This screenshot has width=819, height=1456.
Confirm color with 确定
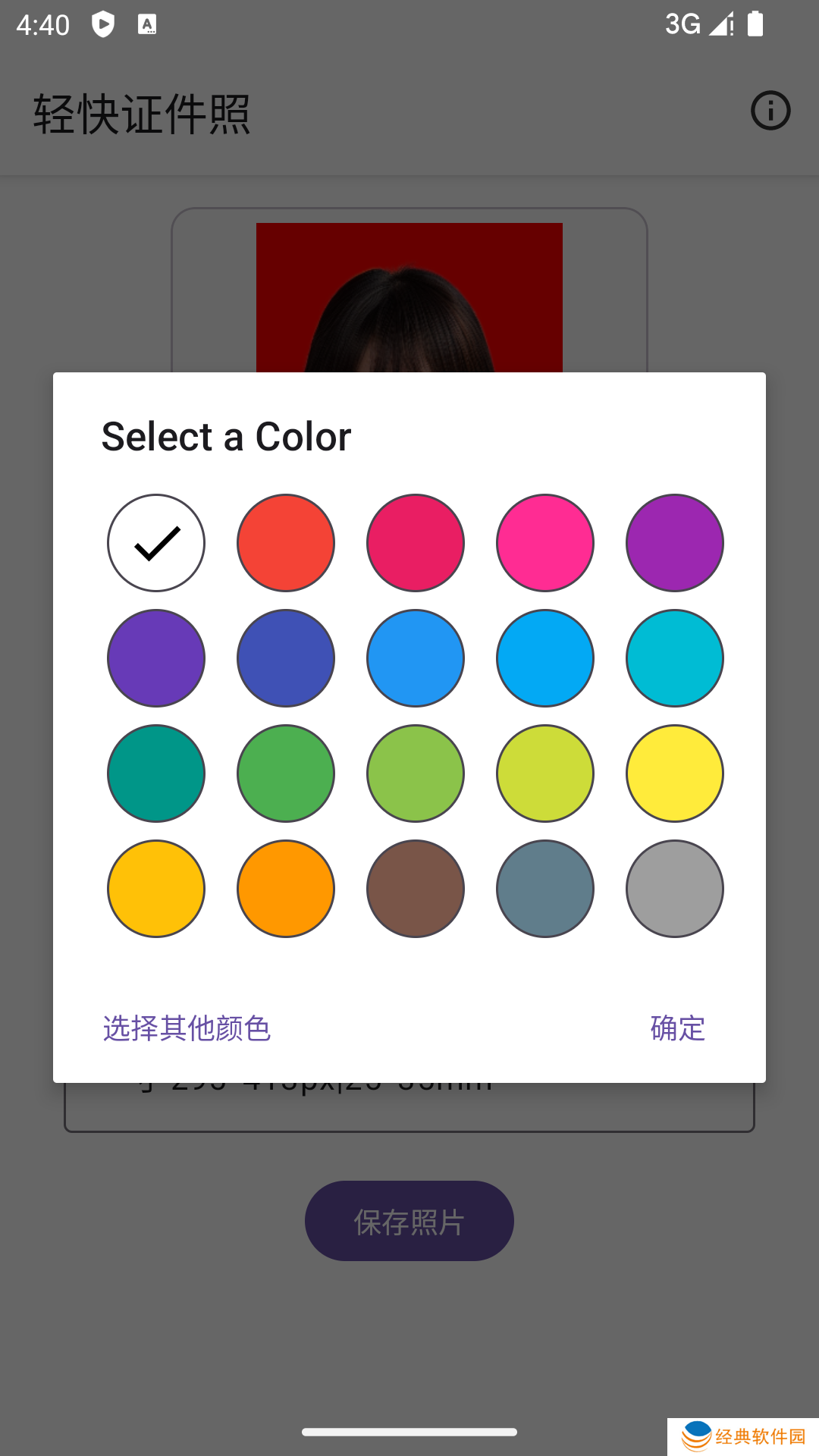(678, 1028)
